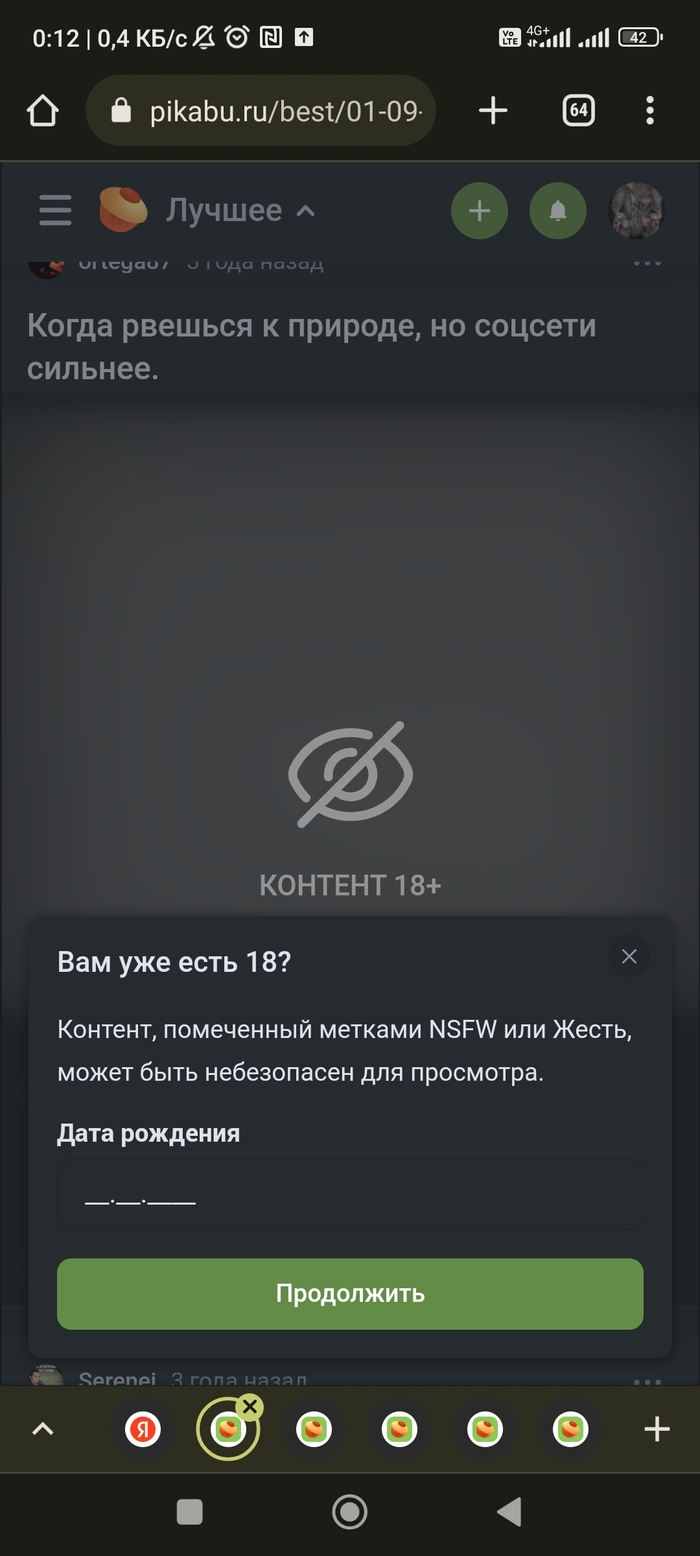Tap the Продолжить button
This screenshot has height=1556, width=700.
coord(349,1294)
